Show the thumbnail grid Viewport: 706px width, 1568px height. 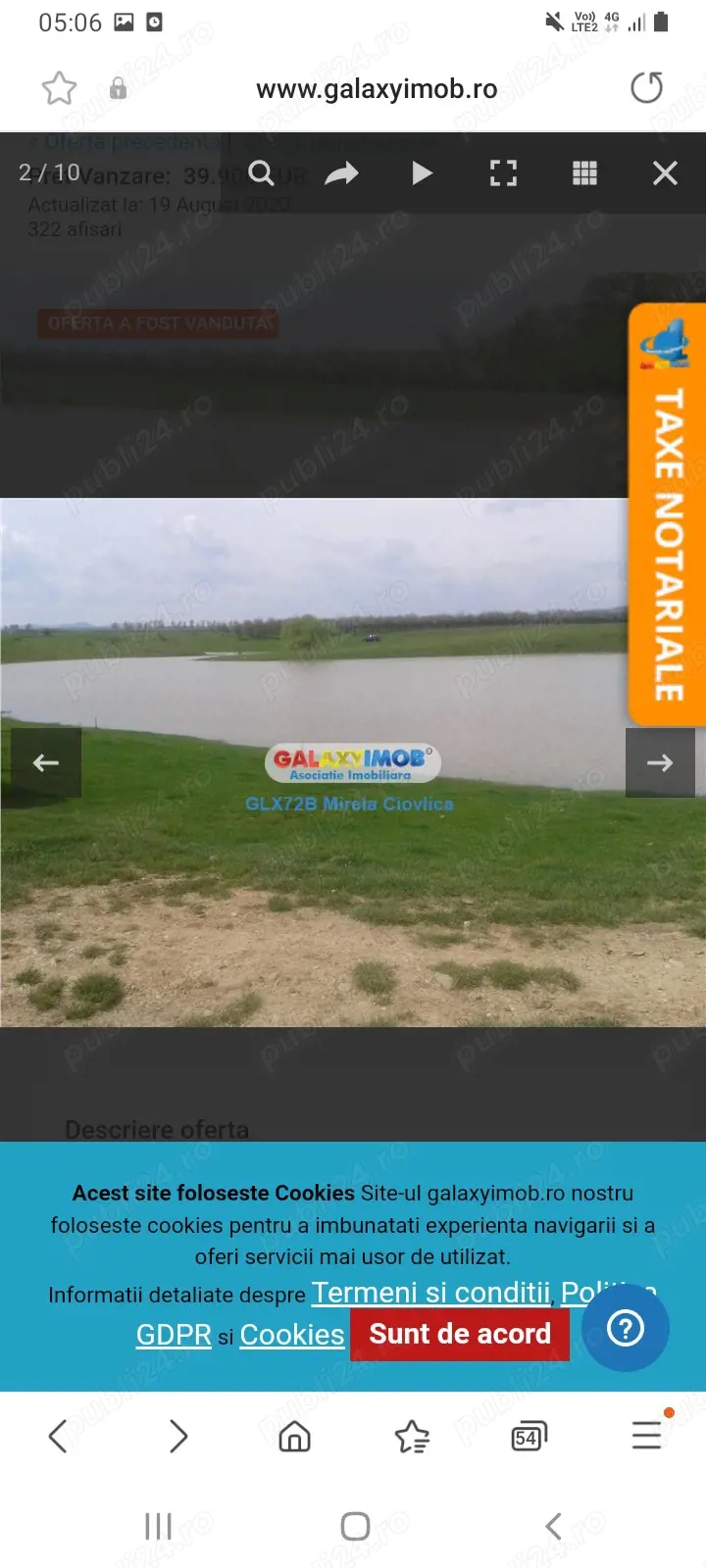pos(584,173)
